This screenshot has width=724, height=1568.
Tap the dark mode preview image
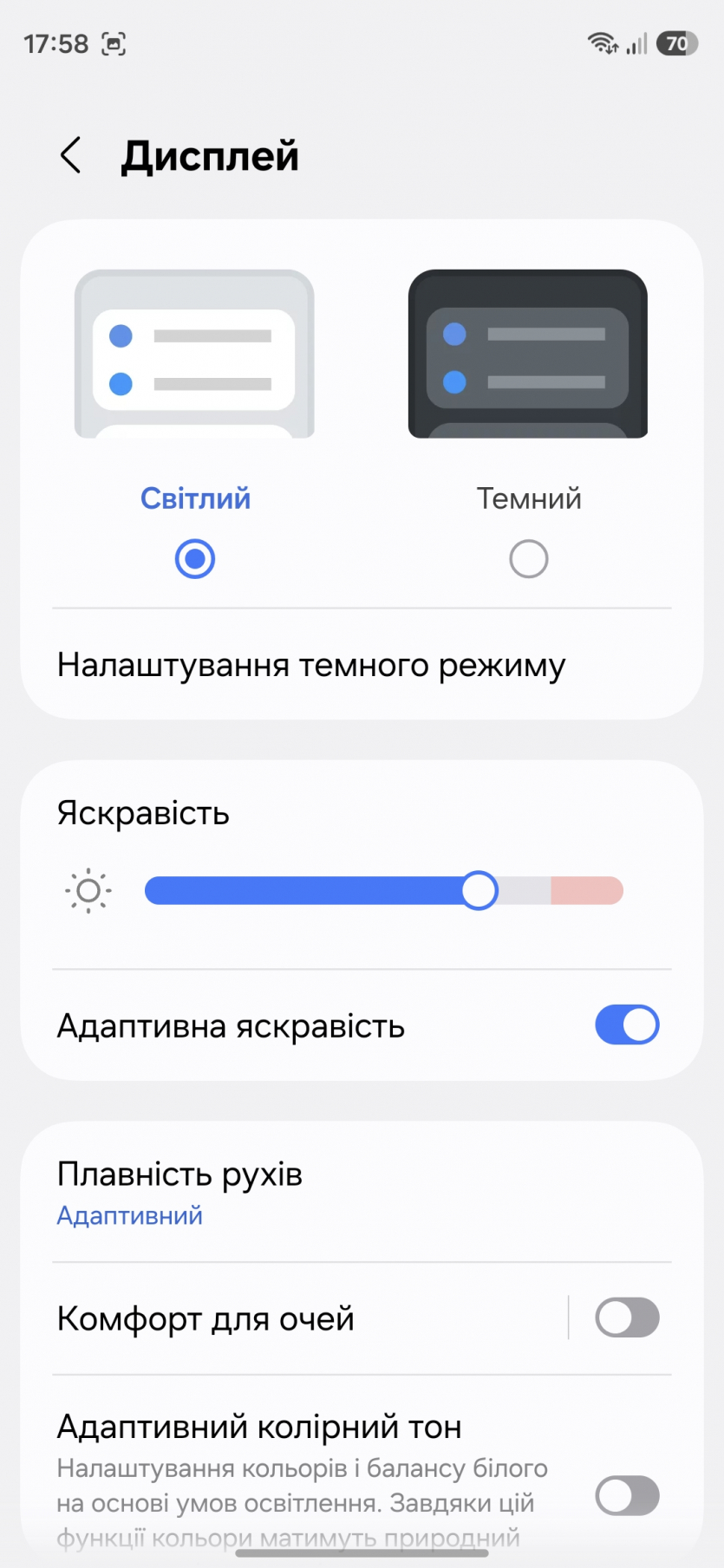pos(528,354)
